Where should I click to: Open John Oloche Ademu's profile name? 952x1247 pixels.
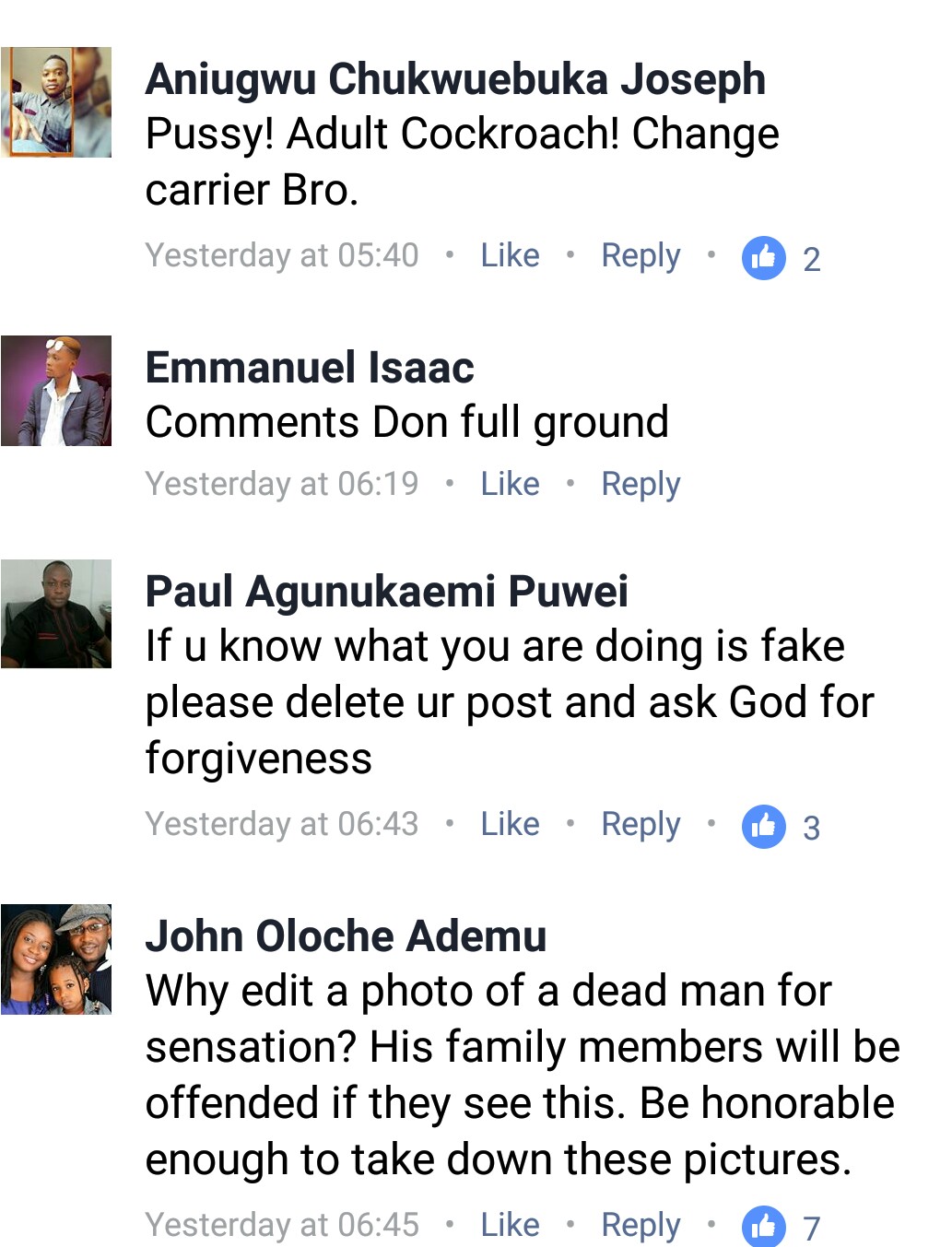tap(346, 935)
